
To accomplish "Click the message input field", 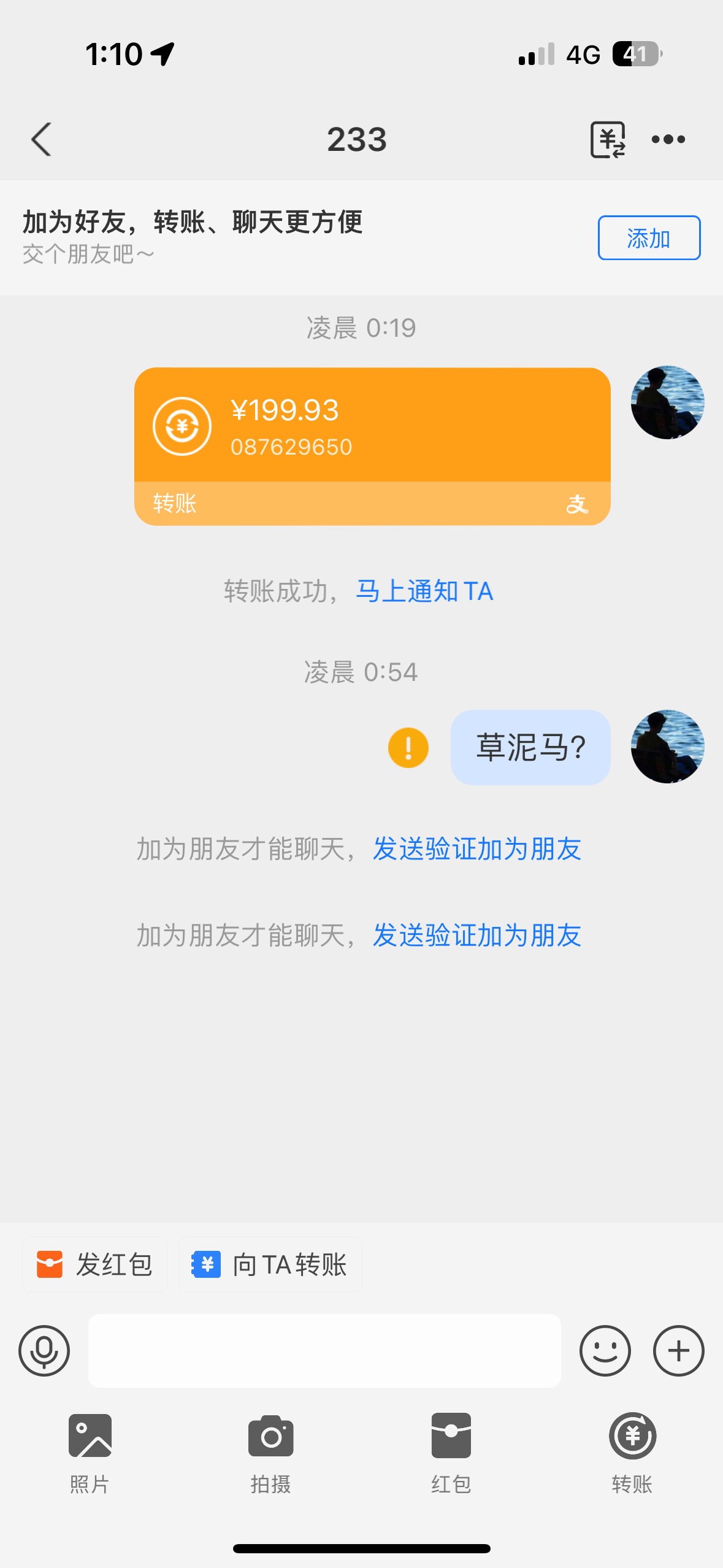I will point(324,1351).
